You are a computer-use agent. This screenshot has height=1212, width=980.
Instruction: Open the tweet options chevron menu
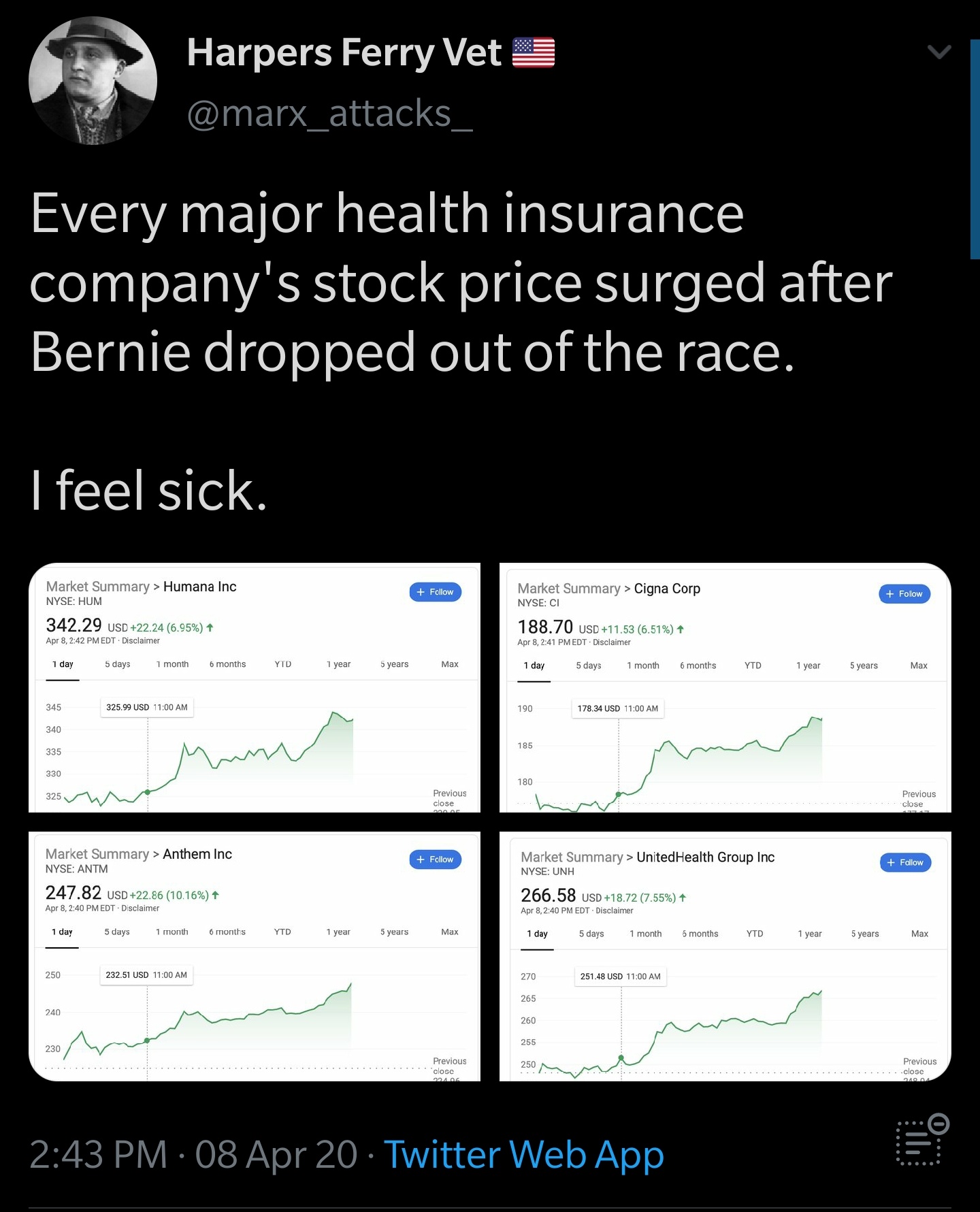938,52
